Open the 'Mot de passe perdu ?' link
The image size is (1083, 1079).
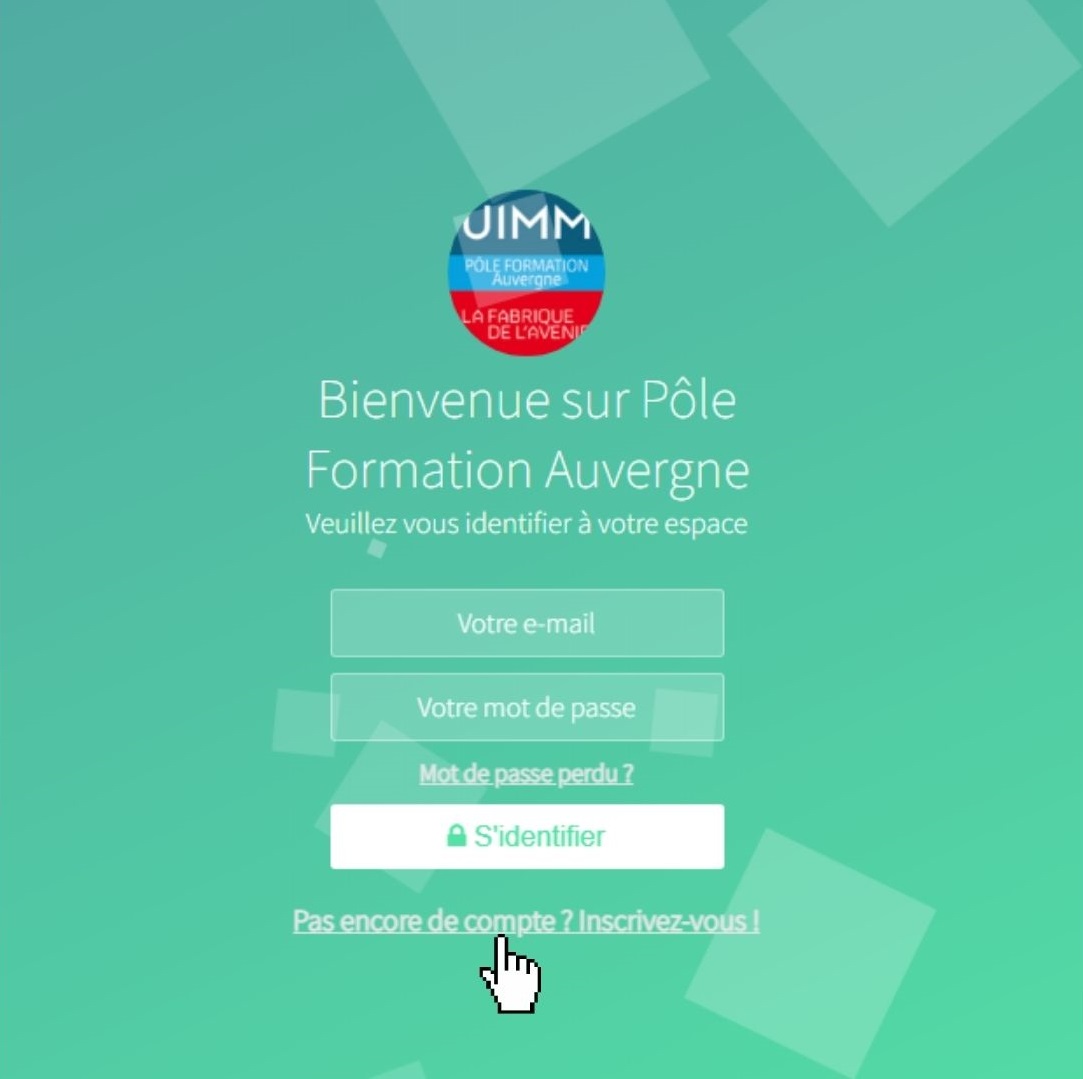[526, 773]
